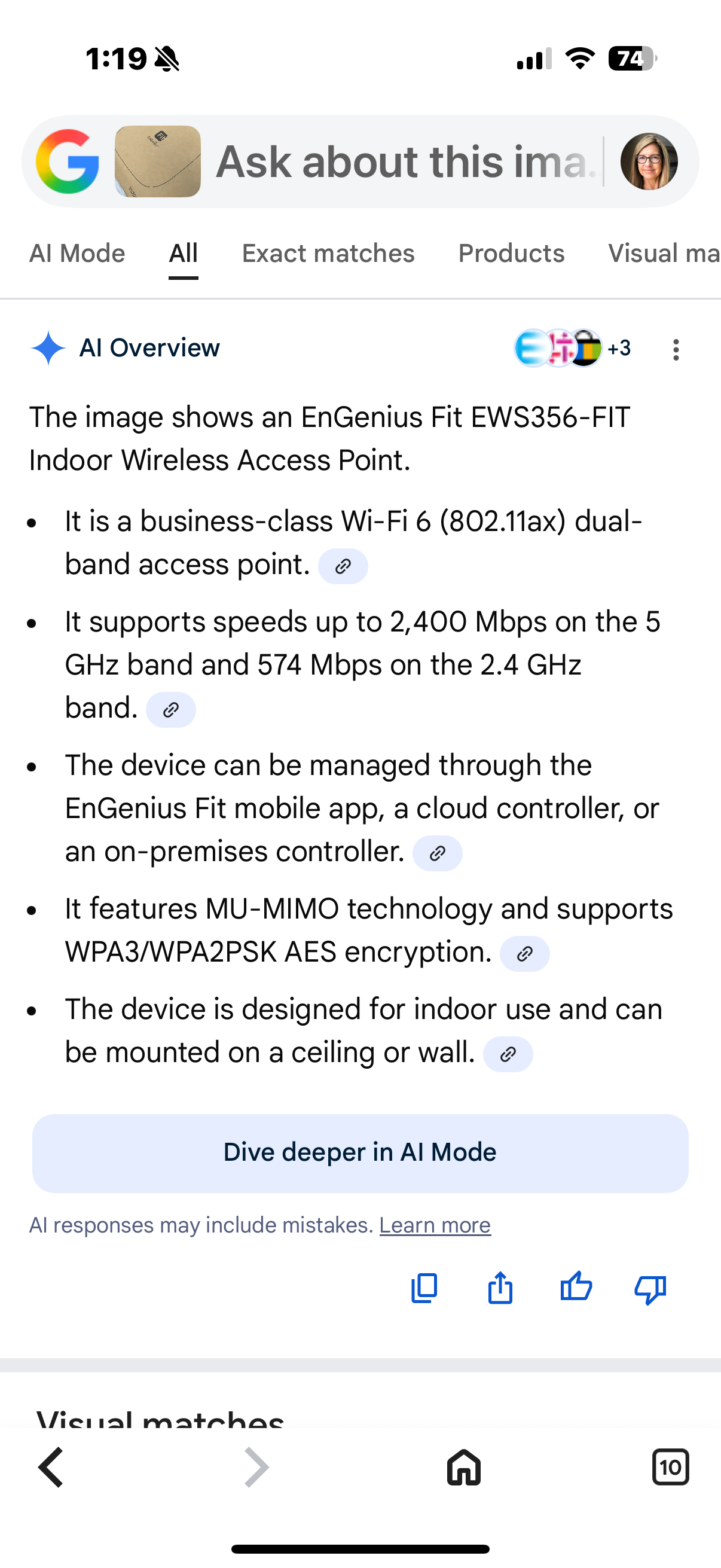Click the AI Overview sparkle icon
This screenshot has height=1568, width=721.
pyautogui.click(x=48, y=348)
